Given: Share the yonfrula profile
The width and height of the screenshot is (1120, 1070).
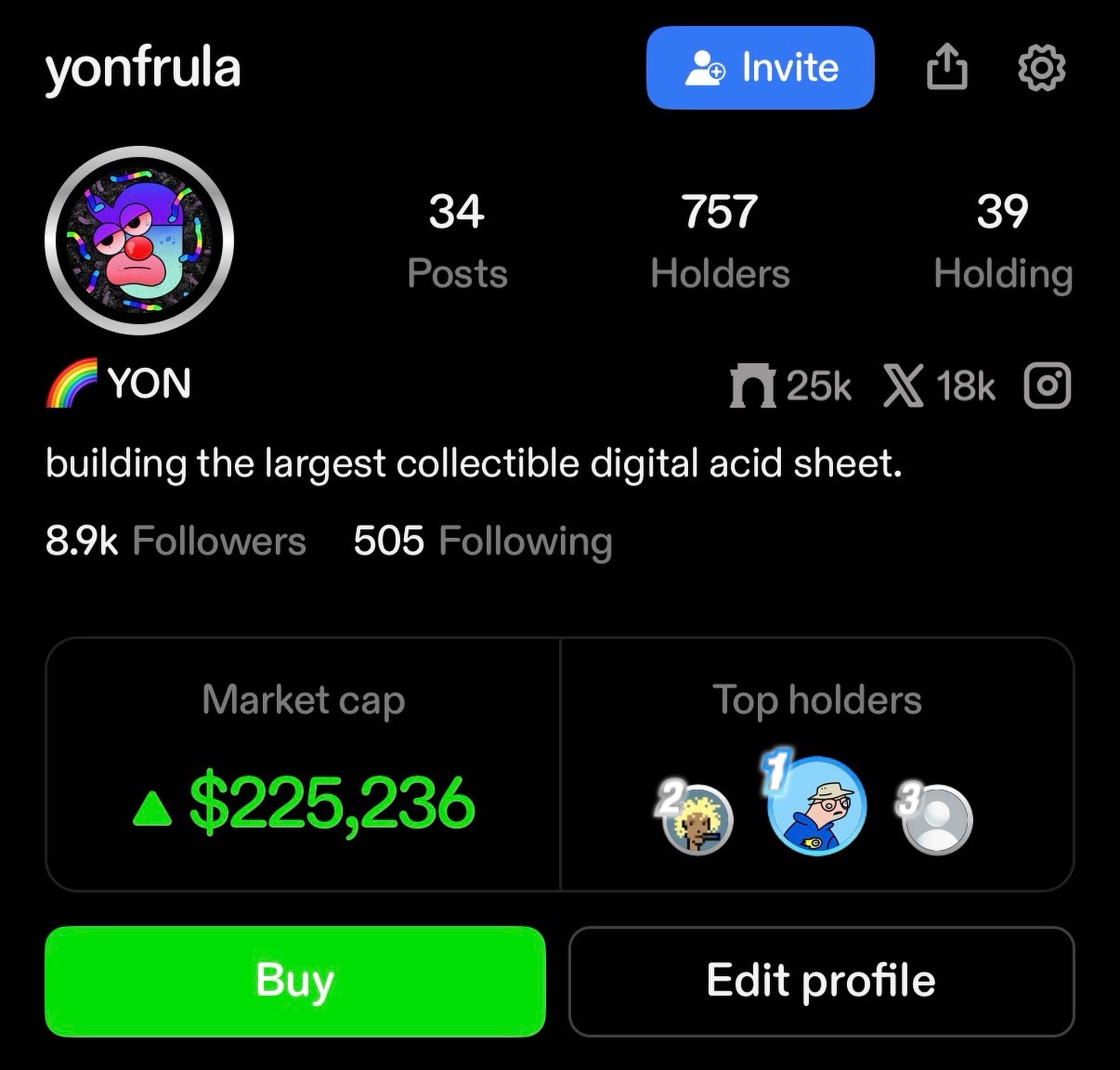Looking at the screenshot, I should [x=946, y=67].
